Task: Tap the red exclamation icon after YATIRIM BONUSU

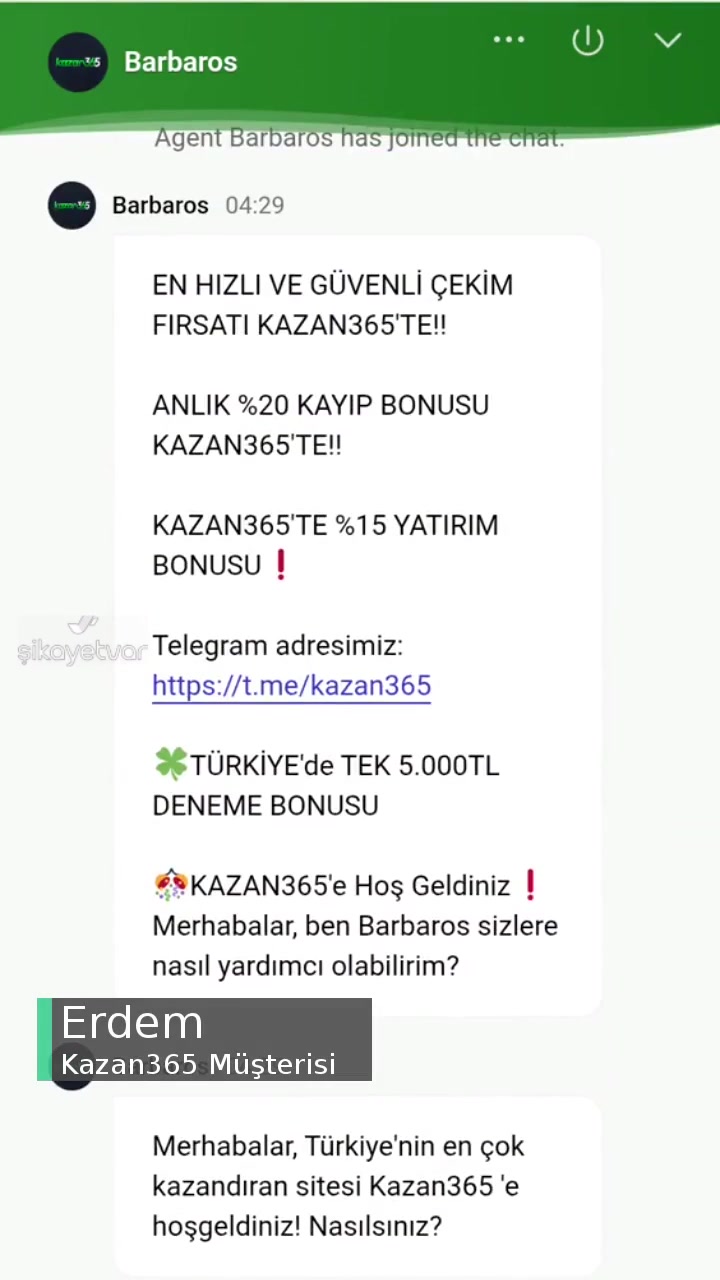Action: pyautogui.click(x=281, y=565)
